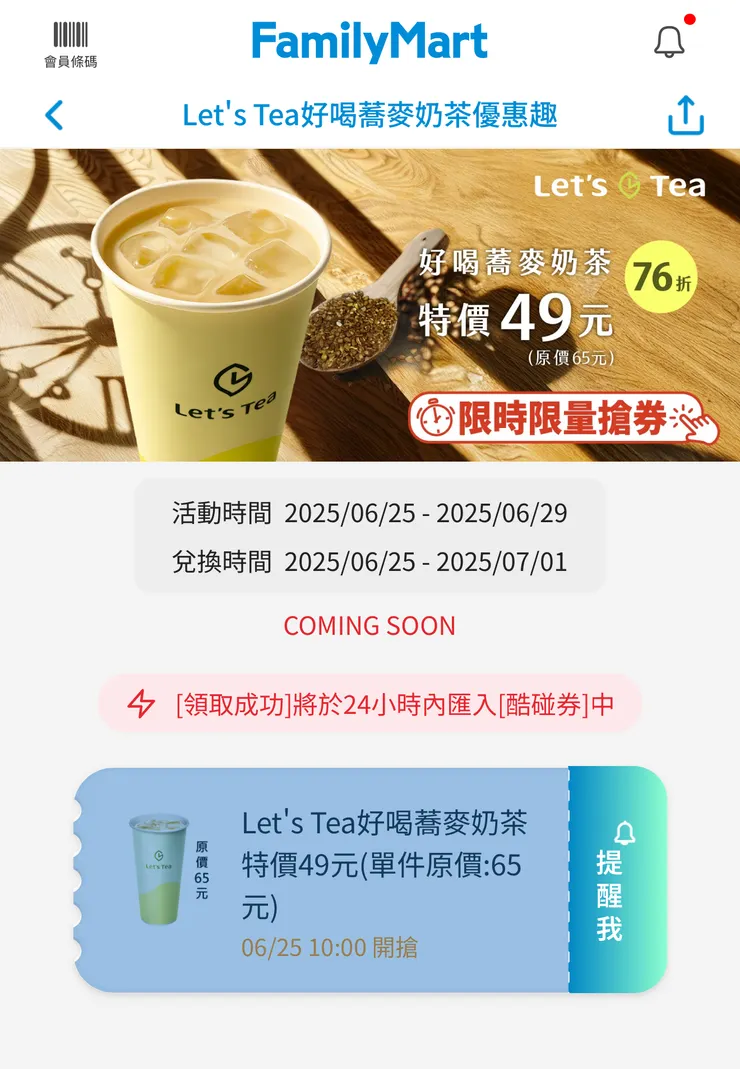The width and height of the screenshot is (740, 1069).
Task: Tap the Let's Tea logo in the banner
Action: tap(618, 185)
